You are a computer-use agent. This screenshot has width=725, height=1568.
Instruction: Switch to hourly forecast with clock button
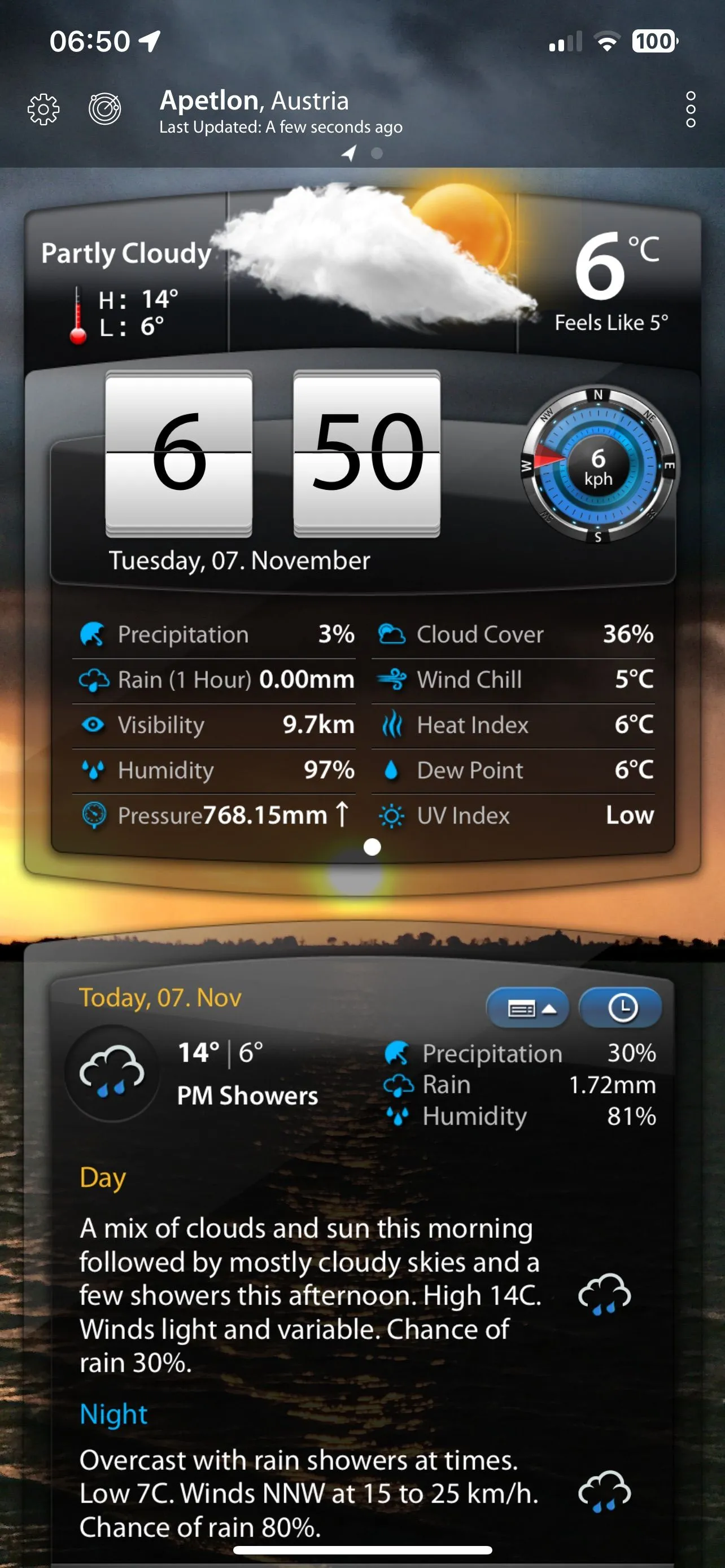[621, 1009]
